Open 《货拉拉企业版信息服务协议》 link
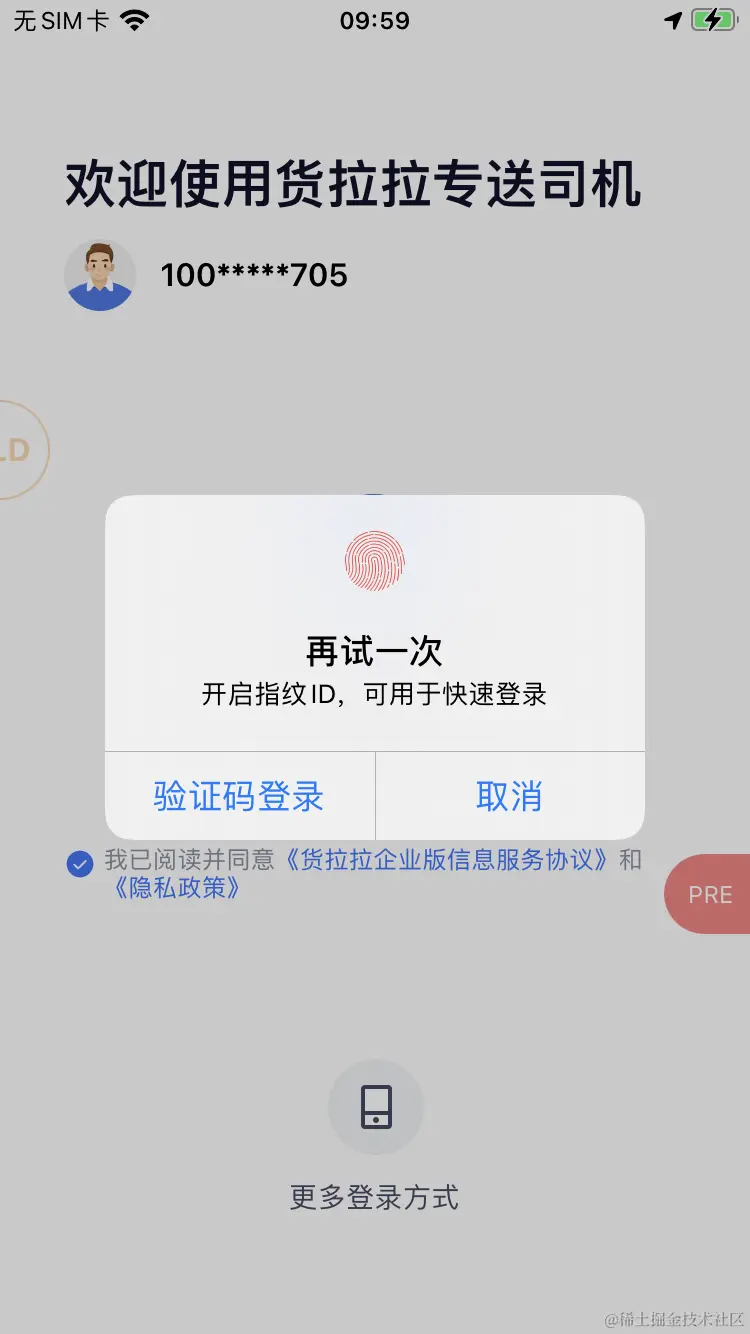This screenshot has width=750, height=1334. 446,860
